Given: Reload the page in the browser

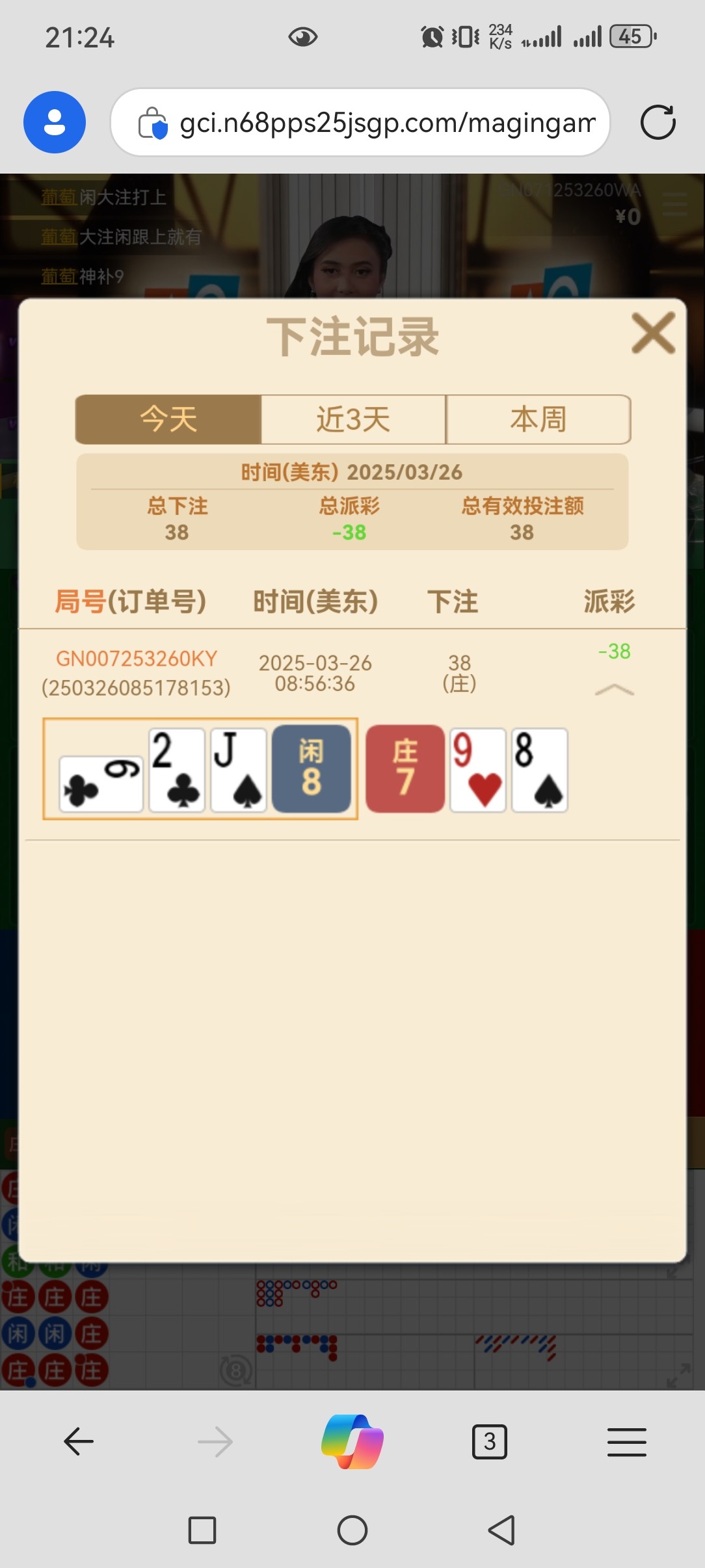Looking at the screenshot, I should pyautogui.click(x=658, y=122).
